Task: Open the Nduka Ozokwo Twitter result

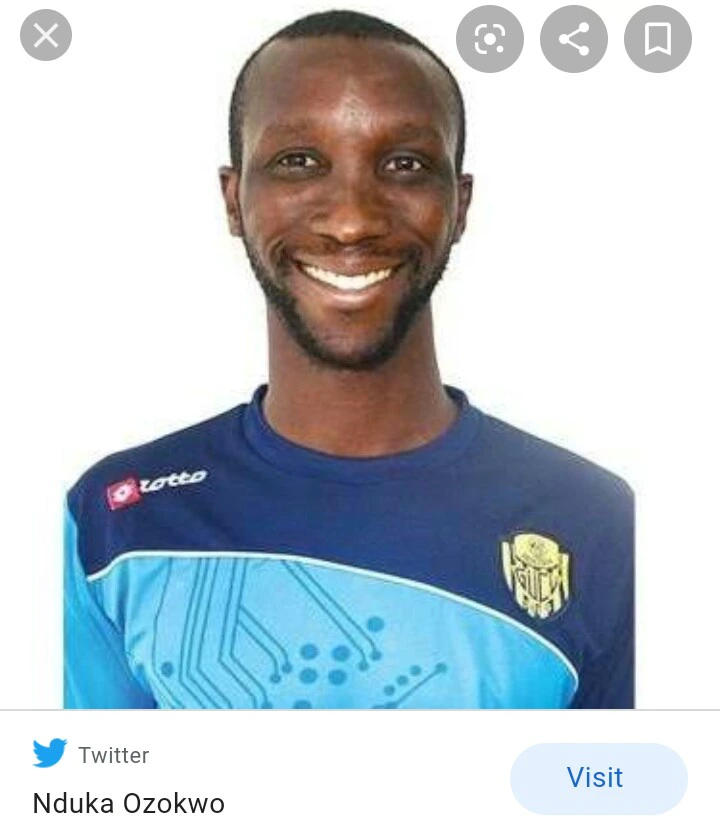Action: (x=128, y=803)
